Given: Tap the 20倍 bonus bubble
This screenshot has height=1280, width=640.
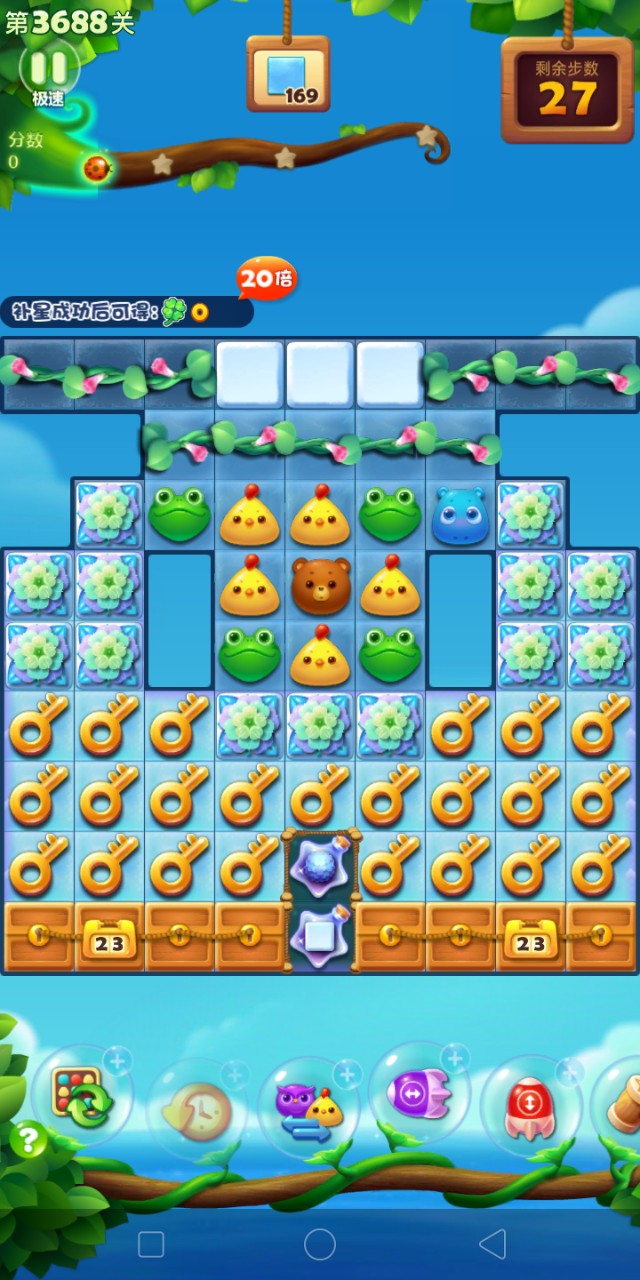Looking at the screenshot, I should [x=266, y=278].
